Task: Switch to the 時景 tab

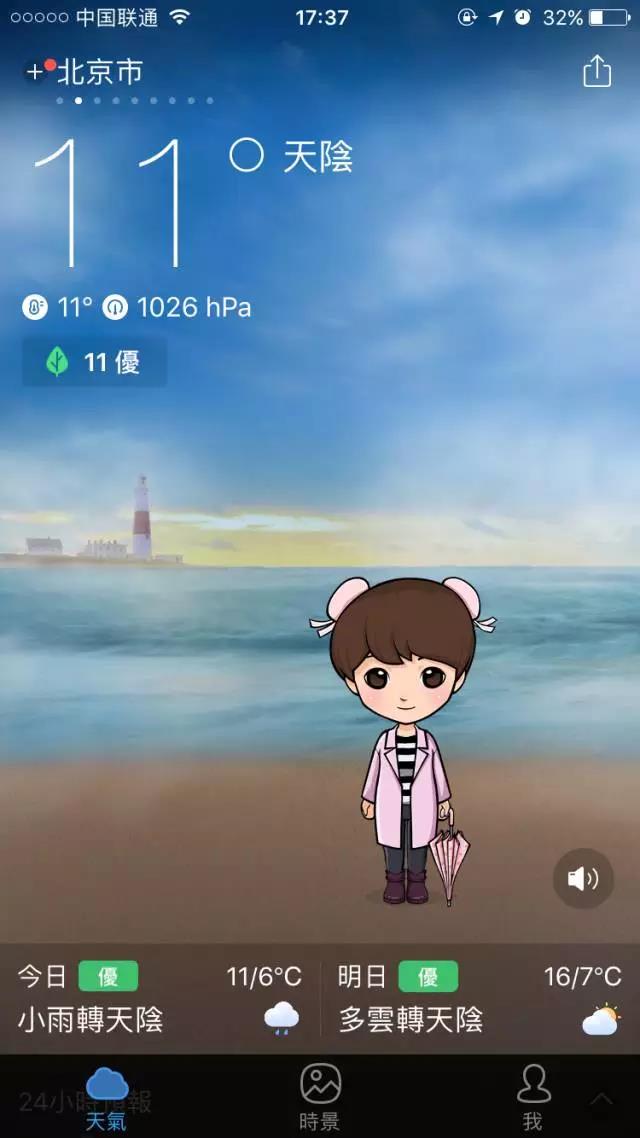Action: tap(320, 1096)
